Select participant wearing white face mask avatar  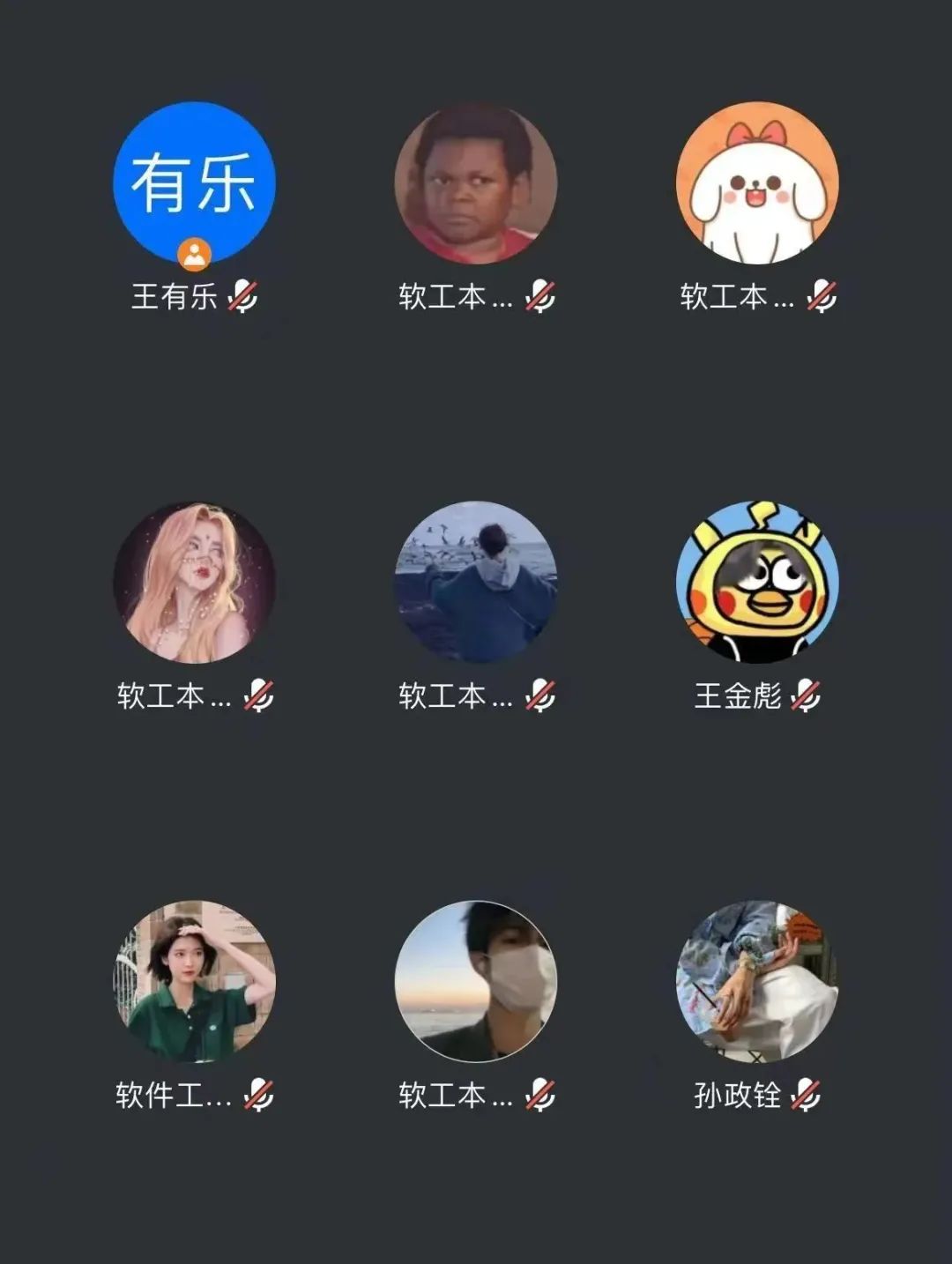click(x=476, y=981)
